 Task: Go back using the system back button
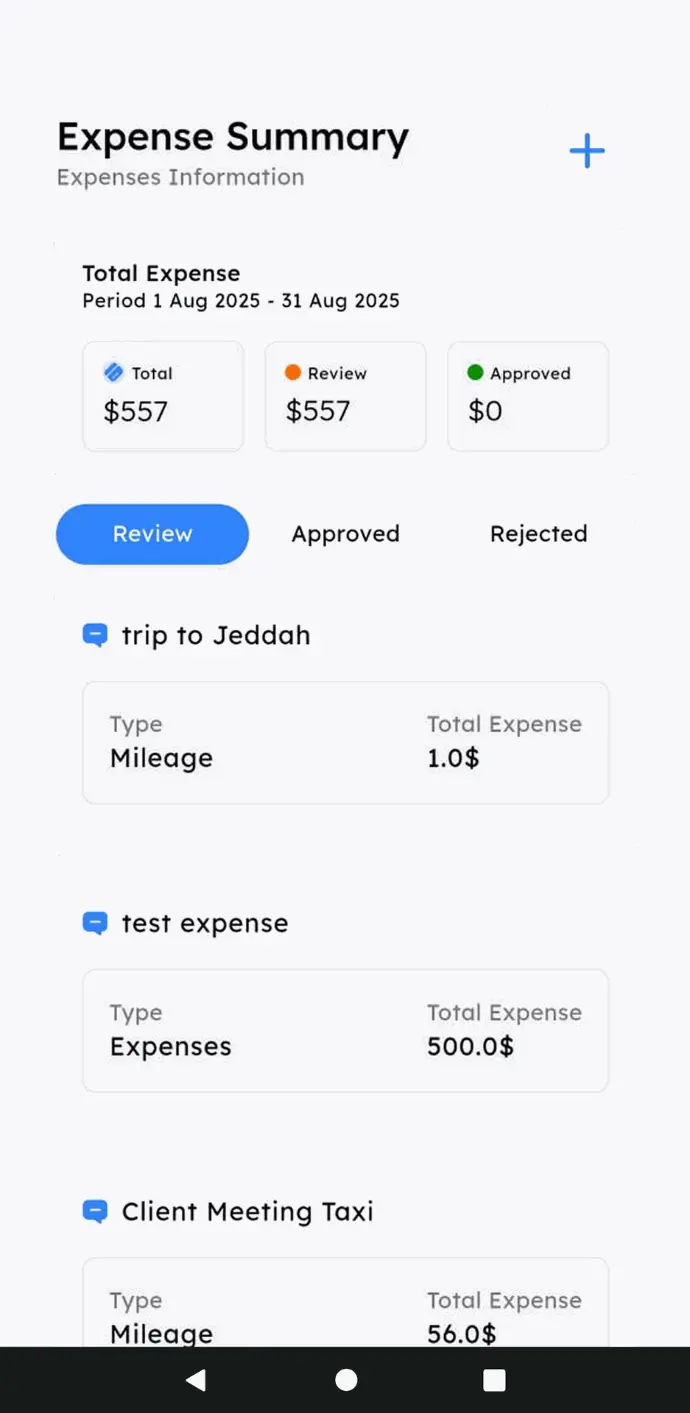coord(196,1380)
